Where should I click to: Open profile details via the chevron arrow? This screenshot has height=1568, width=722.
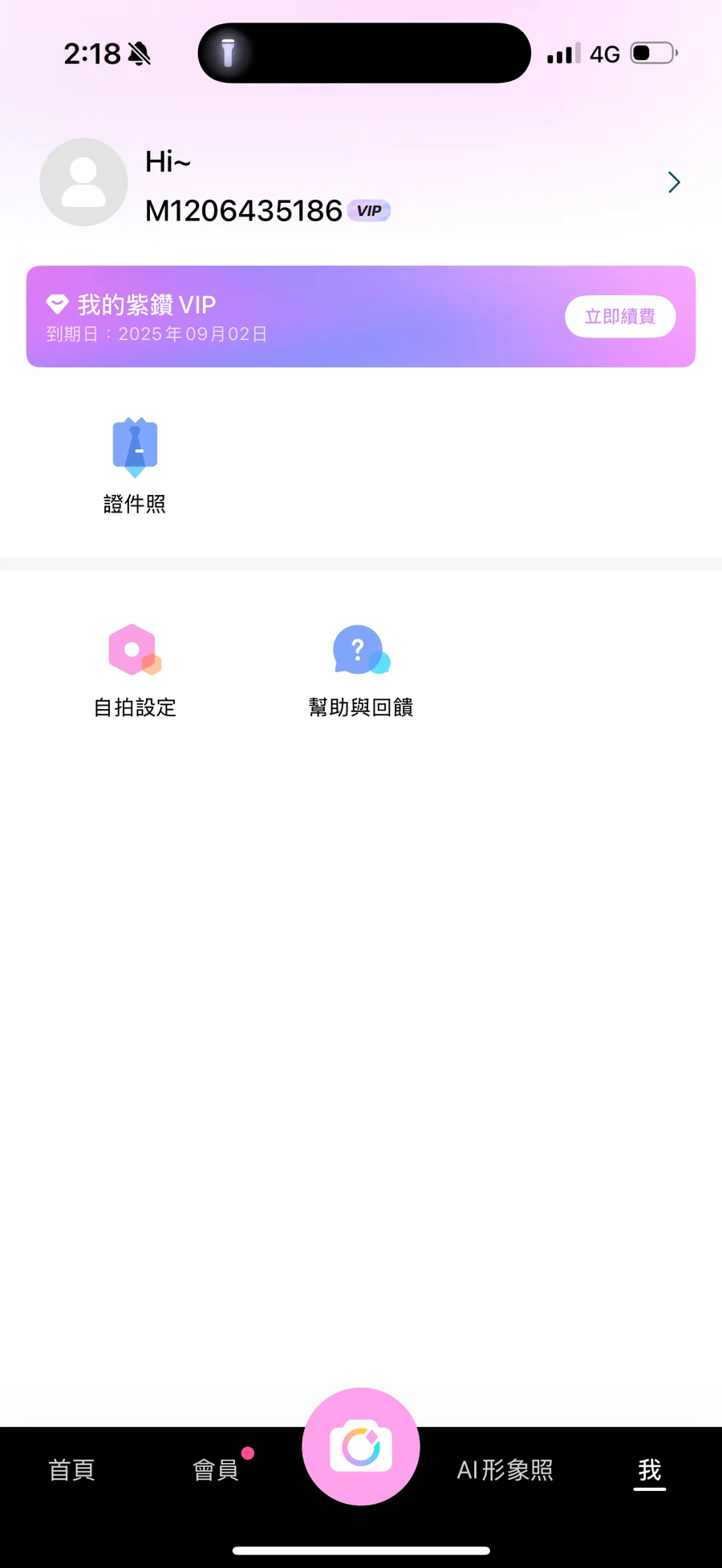click(674, 183)
